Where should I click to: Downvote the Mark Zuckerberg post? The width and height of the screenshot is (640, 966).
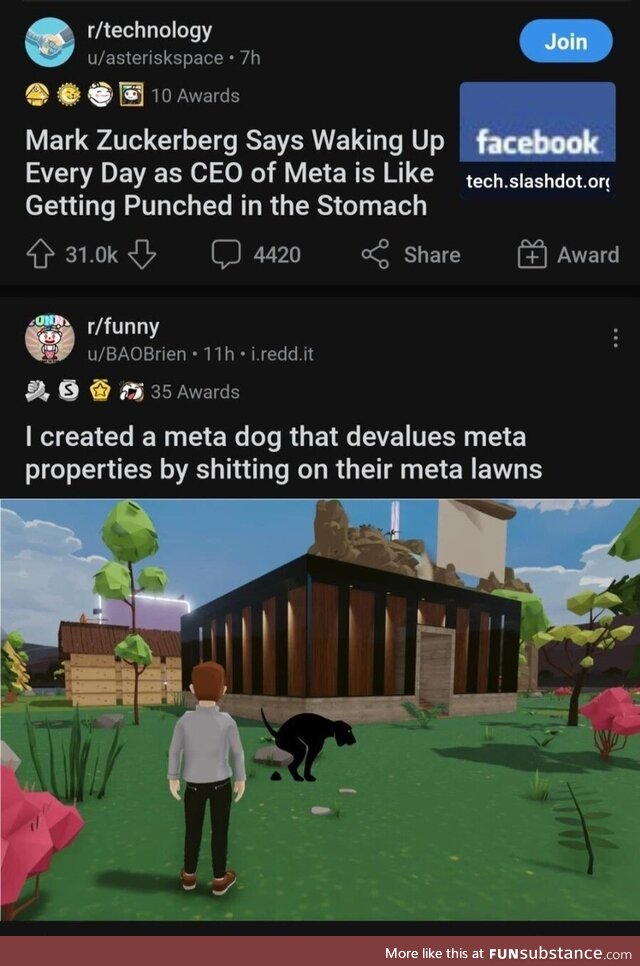[142, 255]
